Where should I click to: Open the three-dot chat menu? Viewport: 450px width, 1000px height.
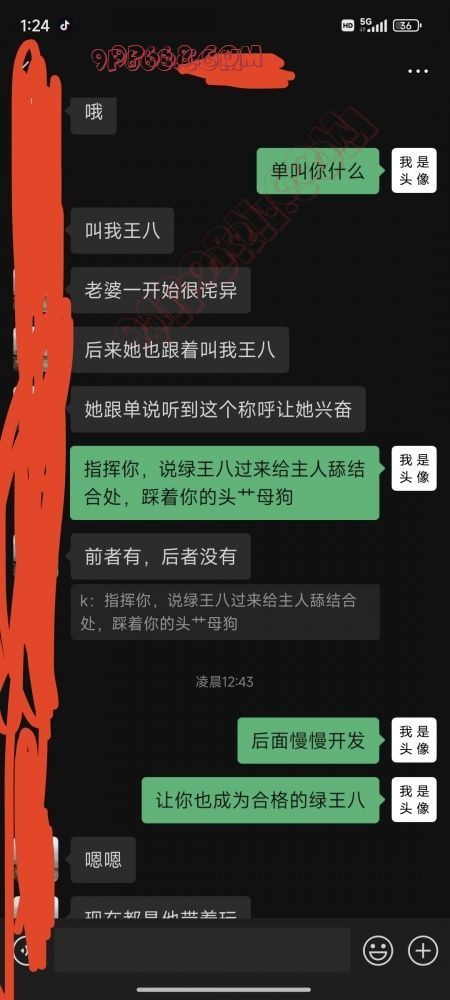(x=417, y=71)
